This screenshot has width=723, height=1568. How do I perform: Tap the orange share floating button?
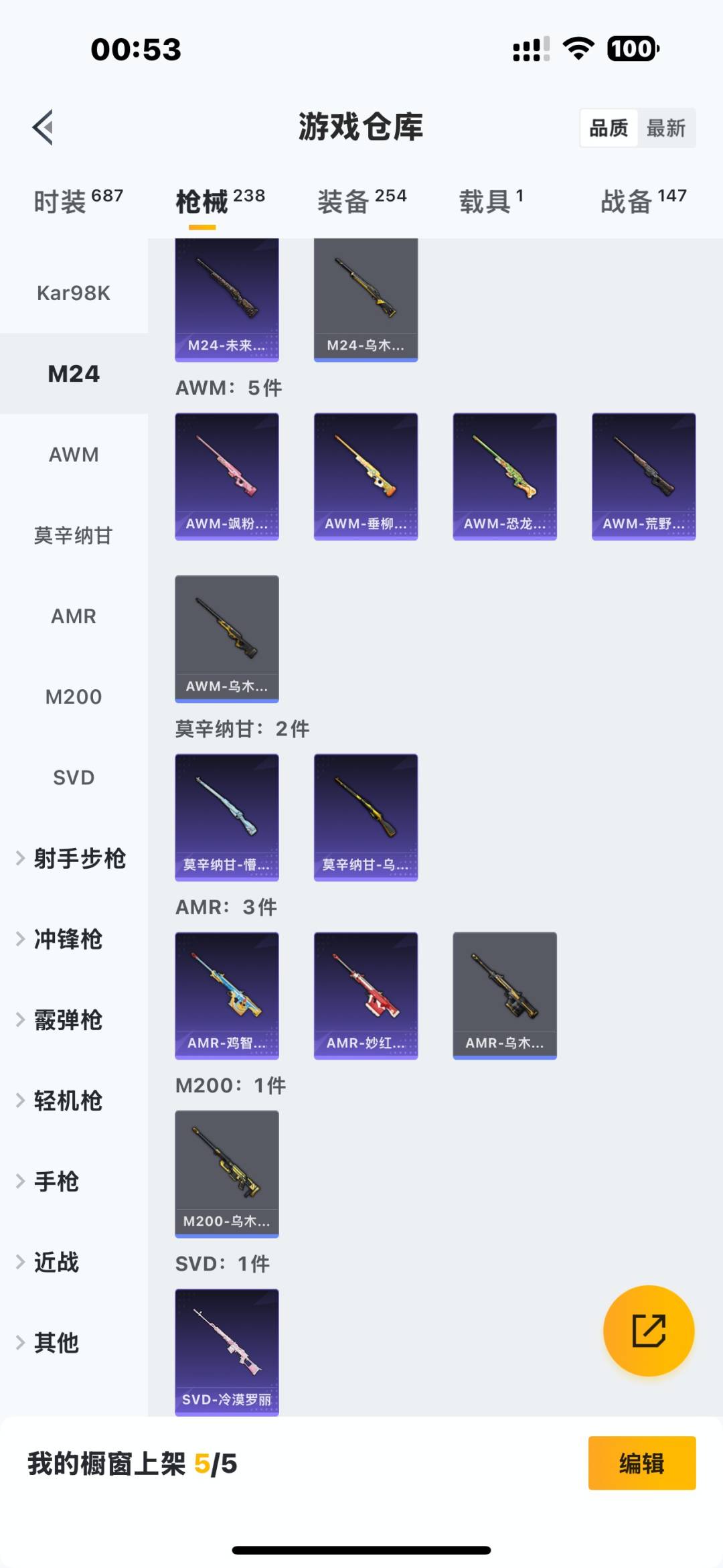[649, 1330]
